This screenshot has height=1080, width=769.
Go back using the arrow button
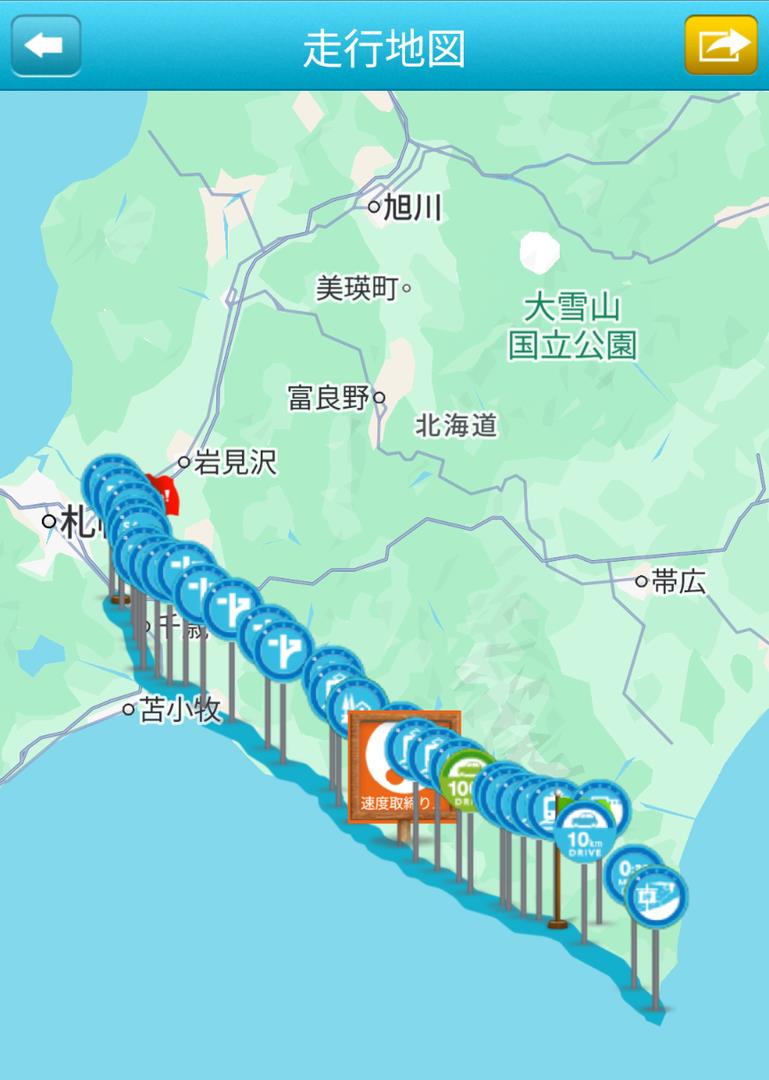(x=45, y=46)
